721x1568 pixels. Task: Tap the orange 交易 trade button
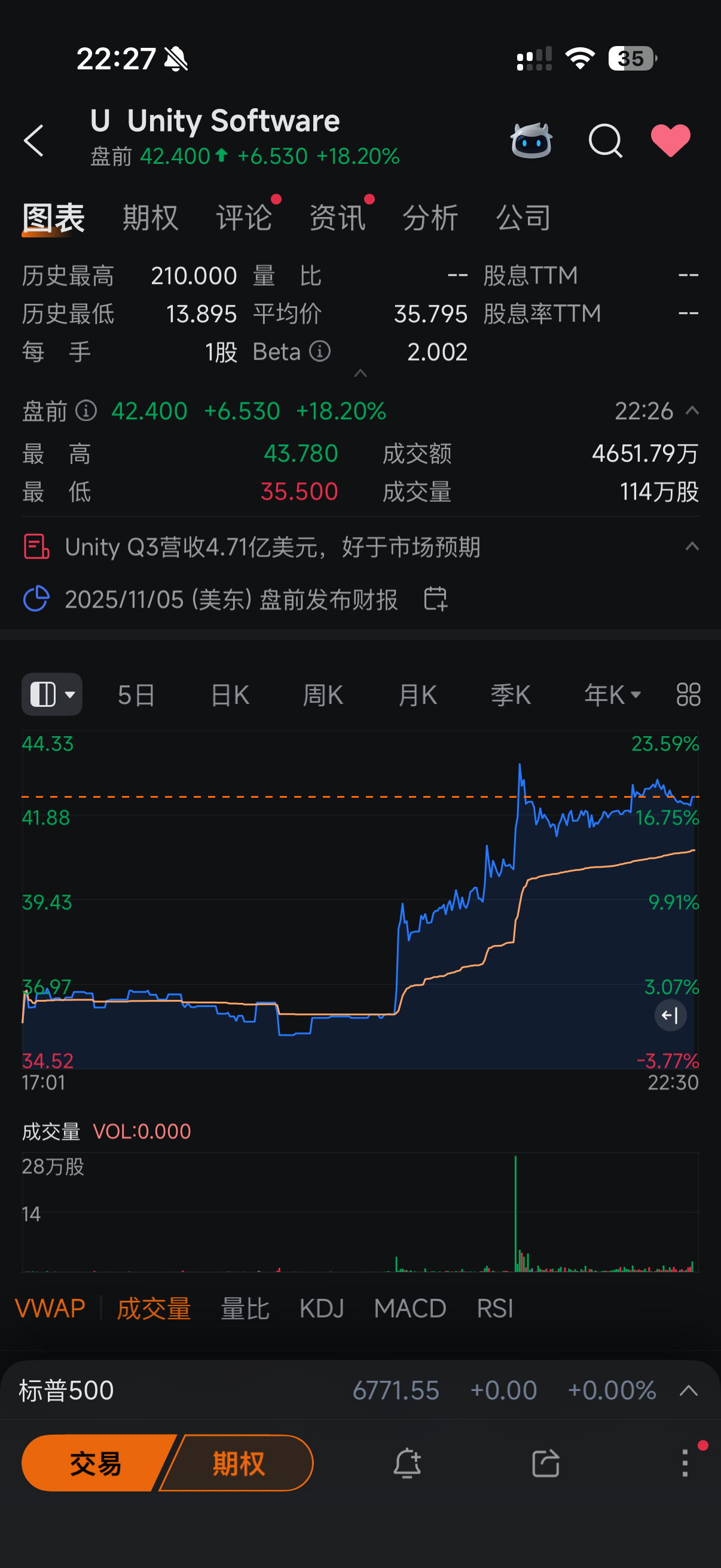(x=97, y=1463)
